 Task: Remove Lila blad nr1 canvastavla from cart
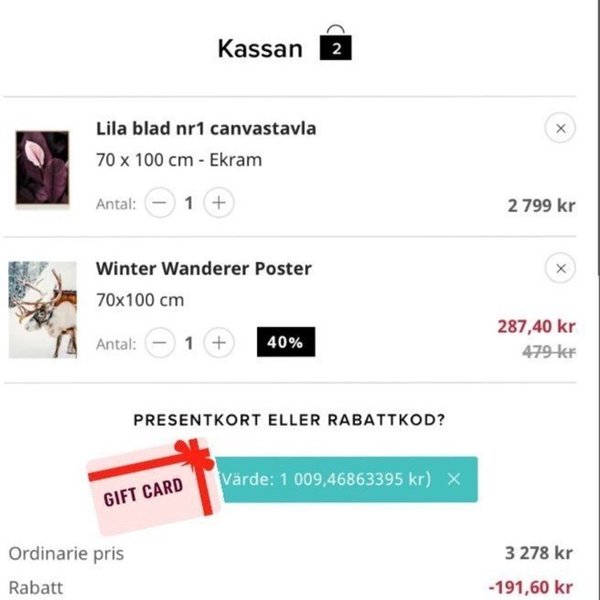pos(560,128)
